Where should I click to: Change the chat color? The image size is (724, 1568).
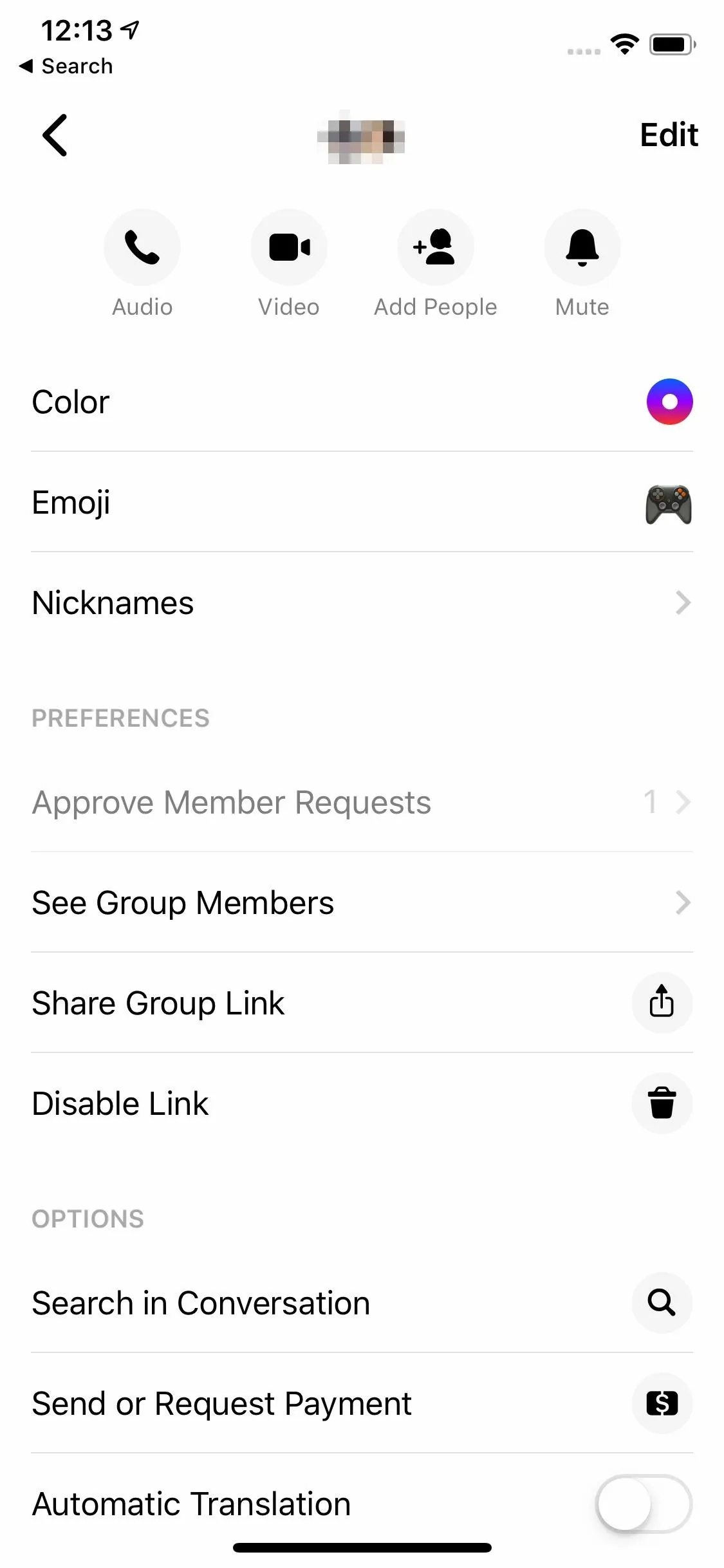coord(362,402)
